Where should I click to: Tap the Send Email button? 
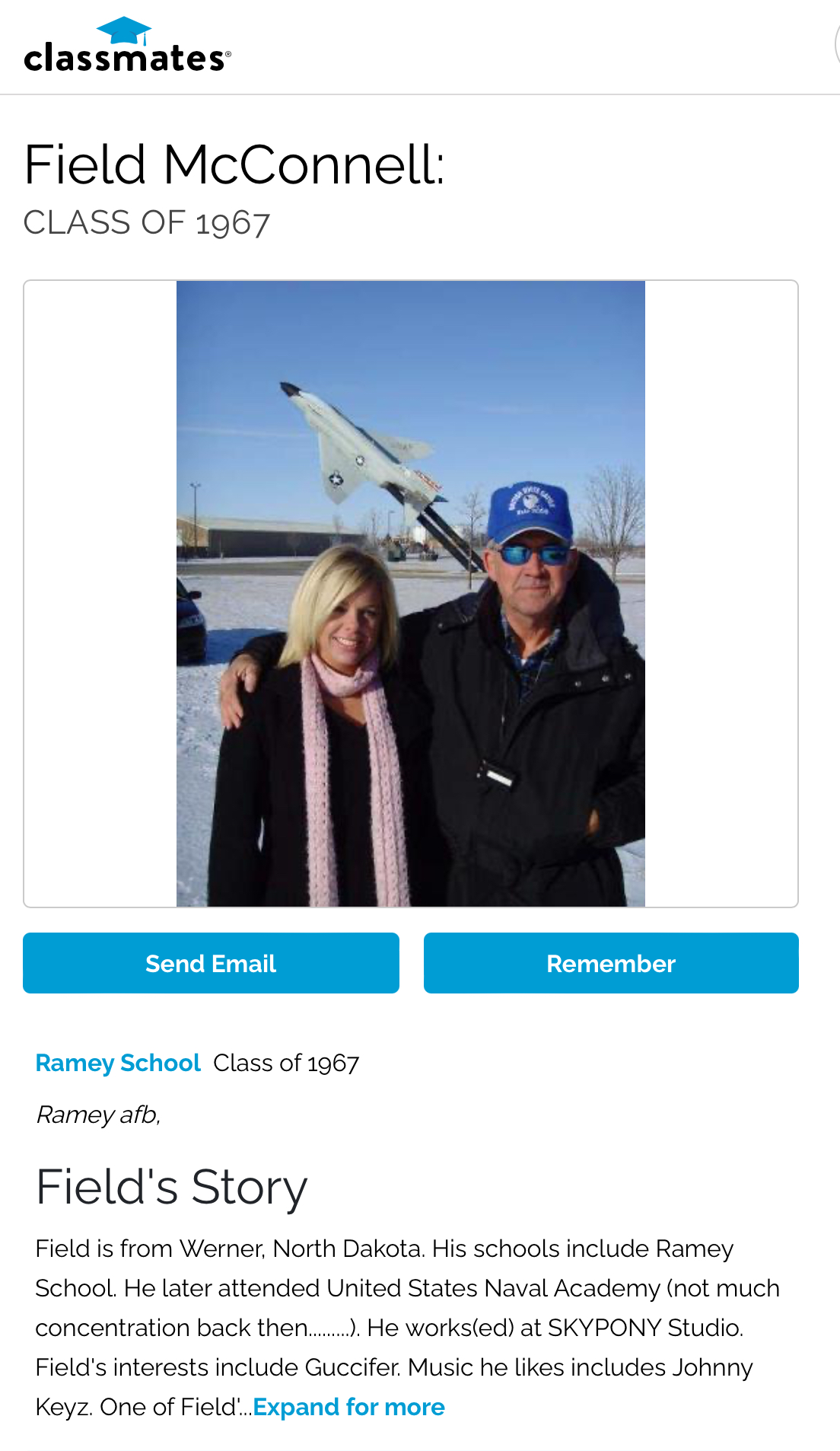click(x=211, y=963)
